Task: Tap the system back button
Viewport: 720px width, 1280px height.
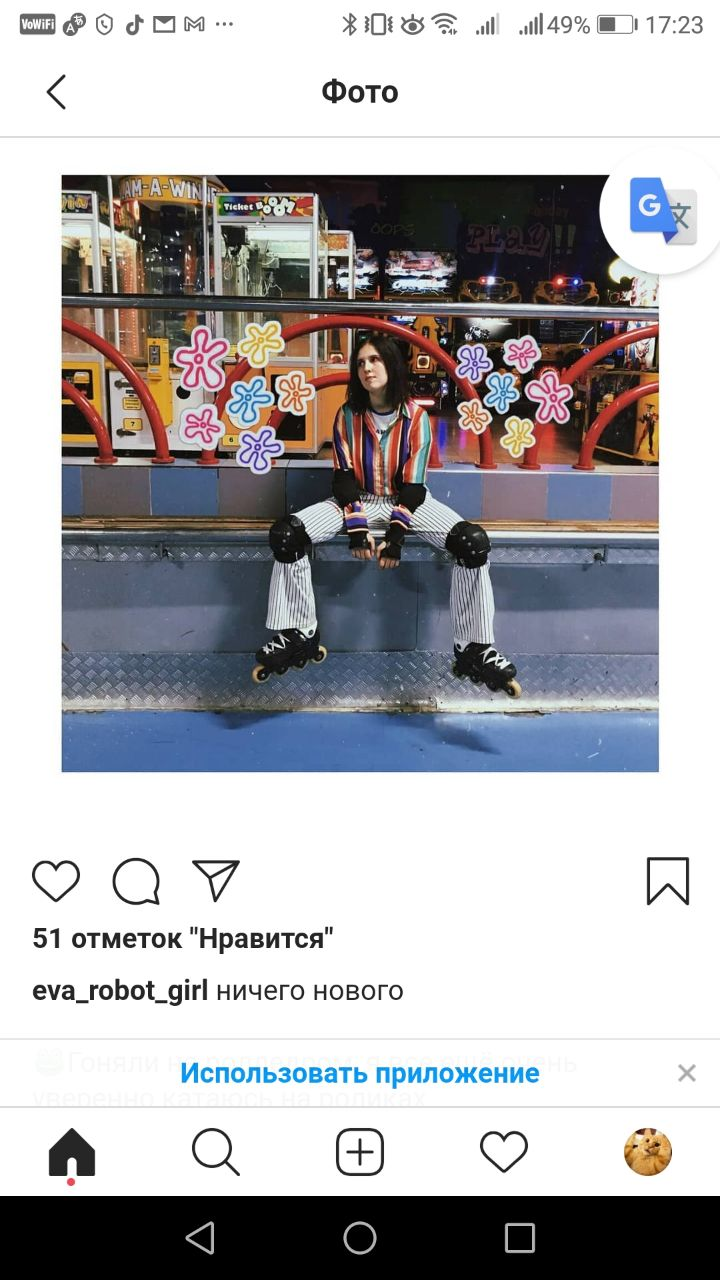Action: click(x=200, y=1238)
